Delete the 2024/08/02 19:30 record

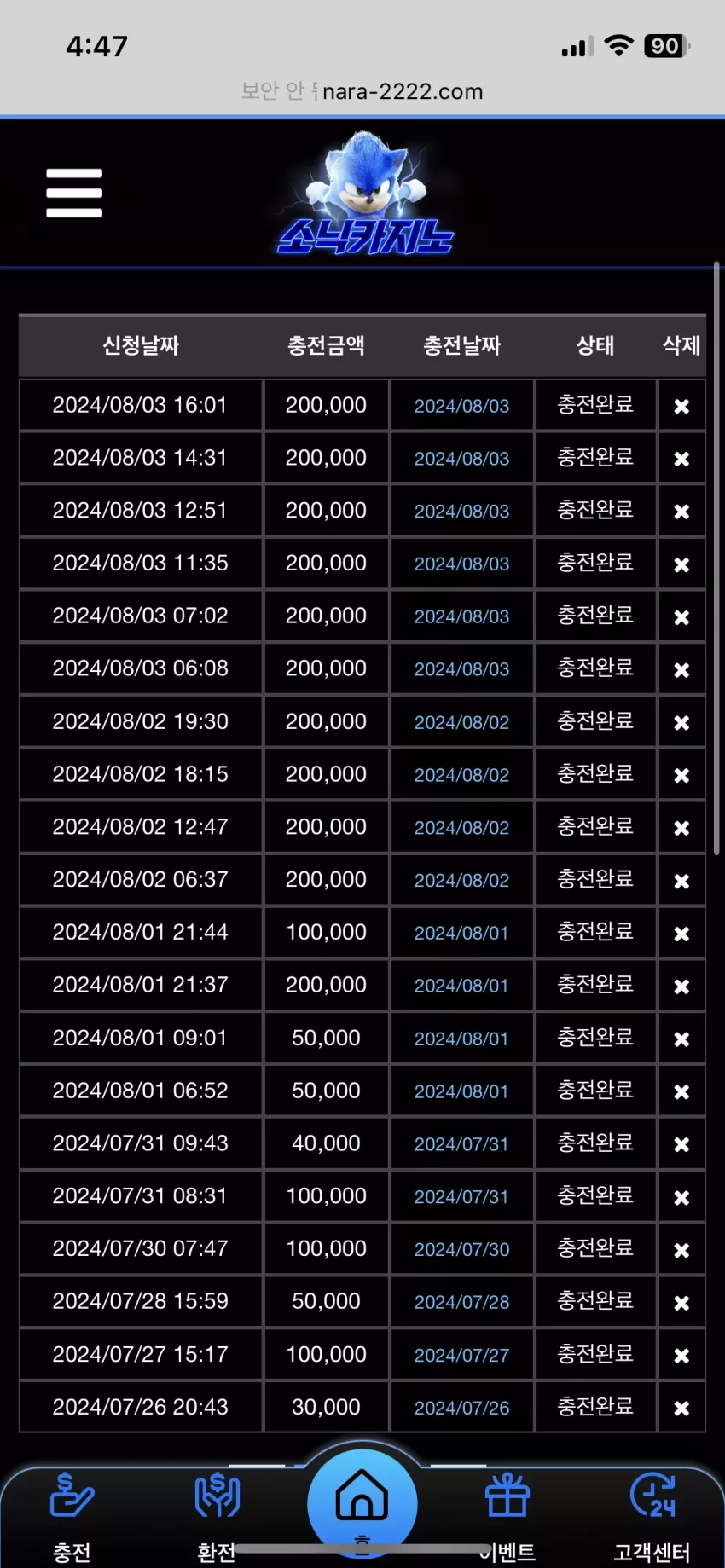[x=681, y=722]
